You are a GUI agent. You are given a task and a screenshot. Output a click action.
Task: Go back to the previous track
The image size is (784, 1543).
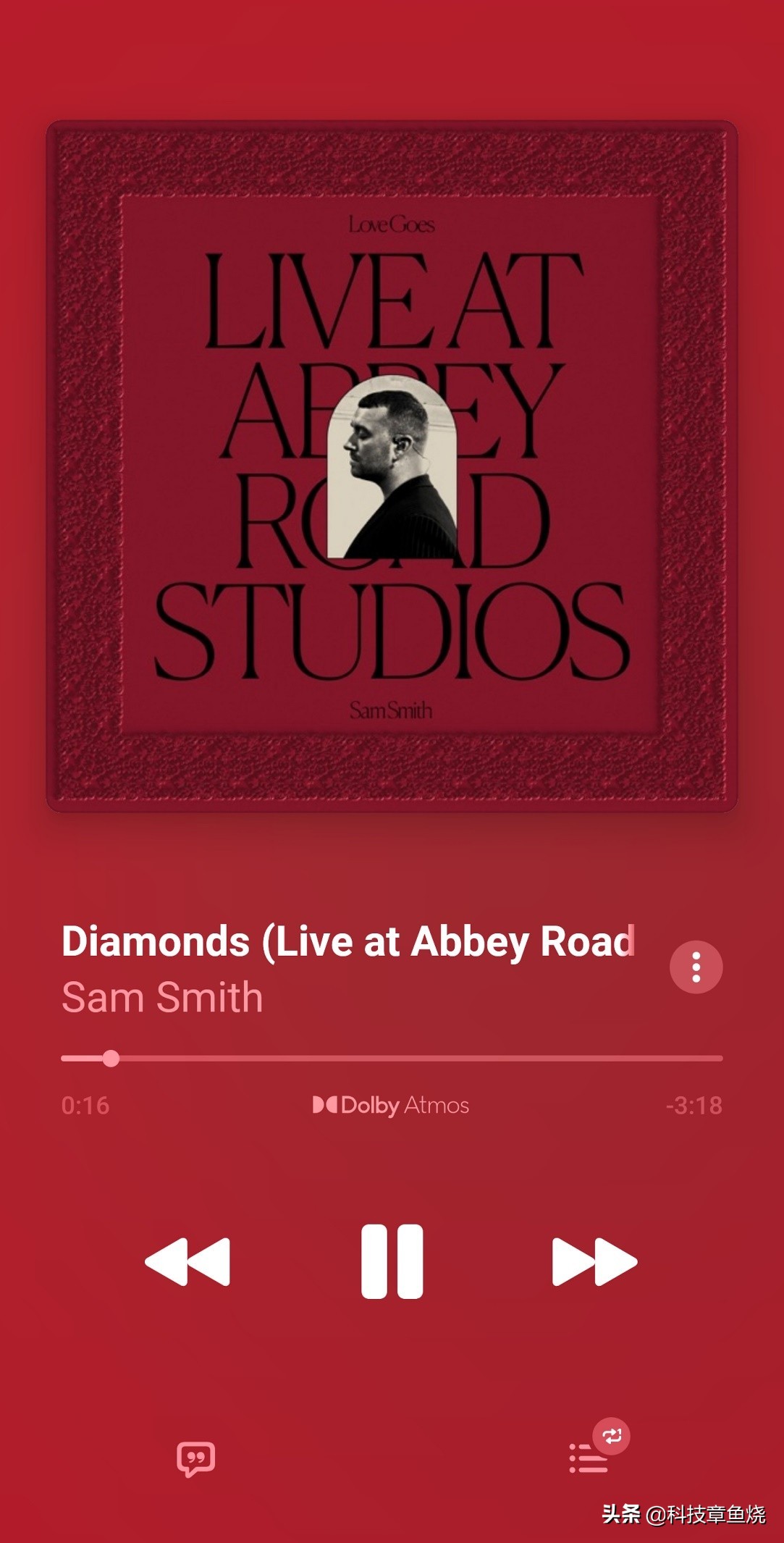187,1261
